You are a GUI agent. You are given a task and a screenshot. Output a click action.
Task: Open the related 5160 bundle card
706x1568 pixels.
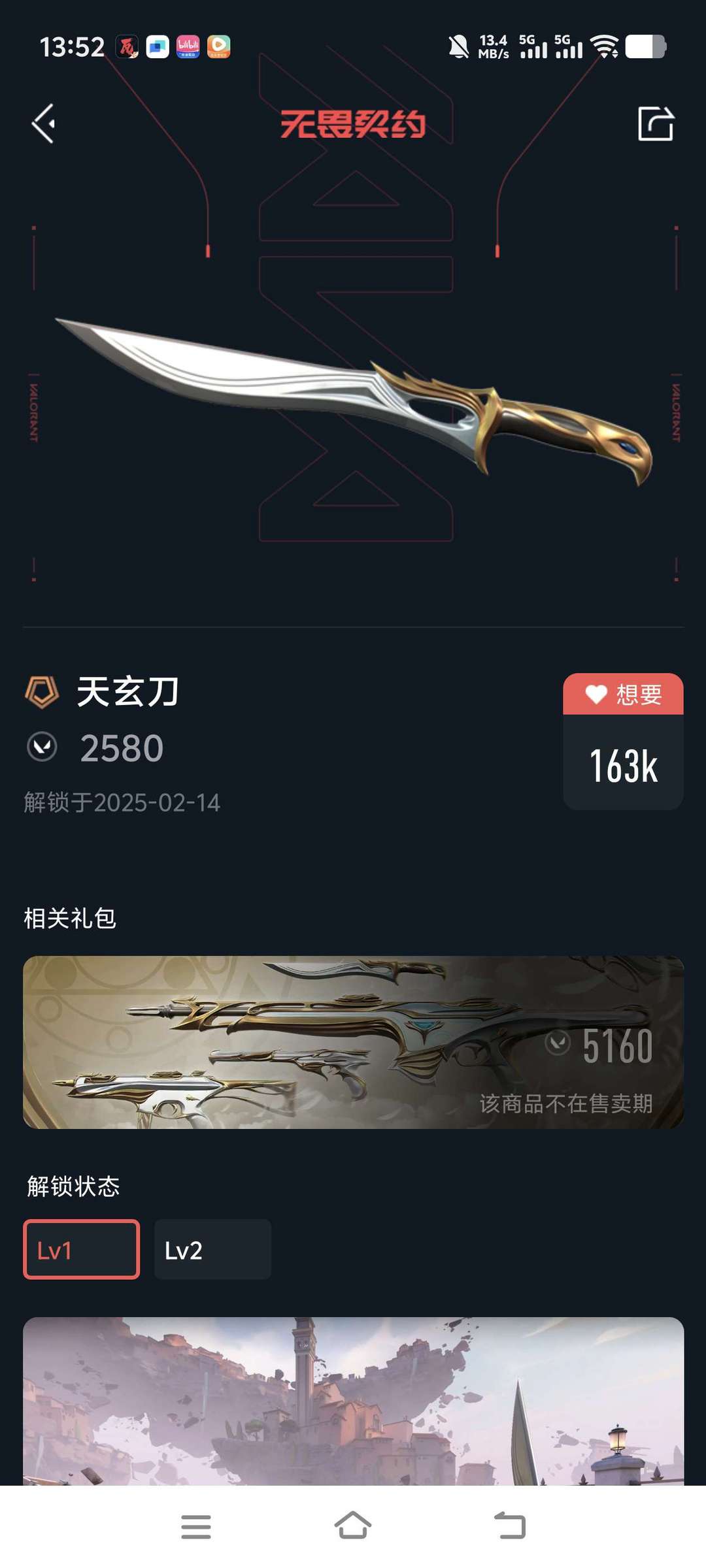coord(353,1042)
